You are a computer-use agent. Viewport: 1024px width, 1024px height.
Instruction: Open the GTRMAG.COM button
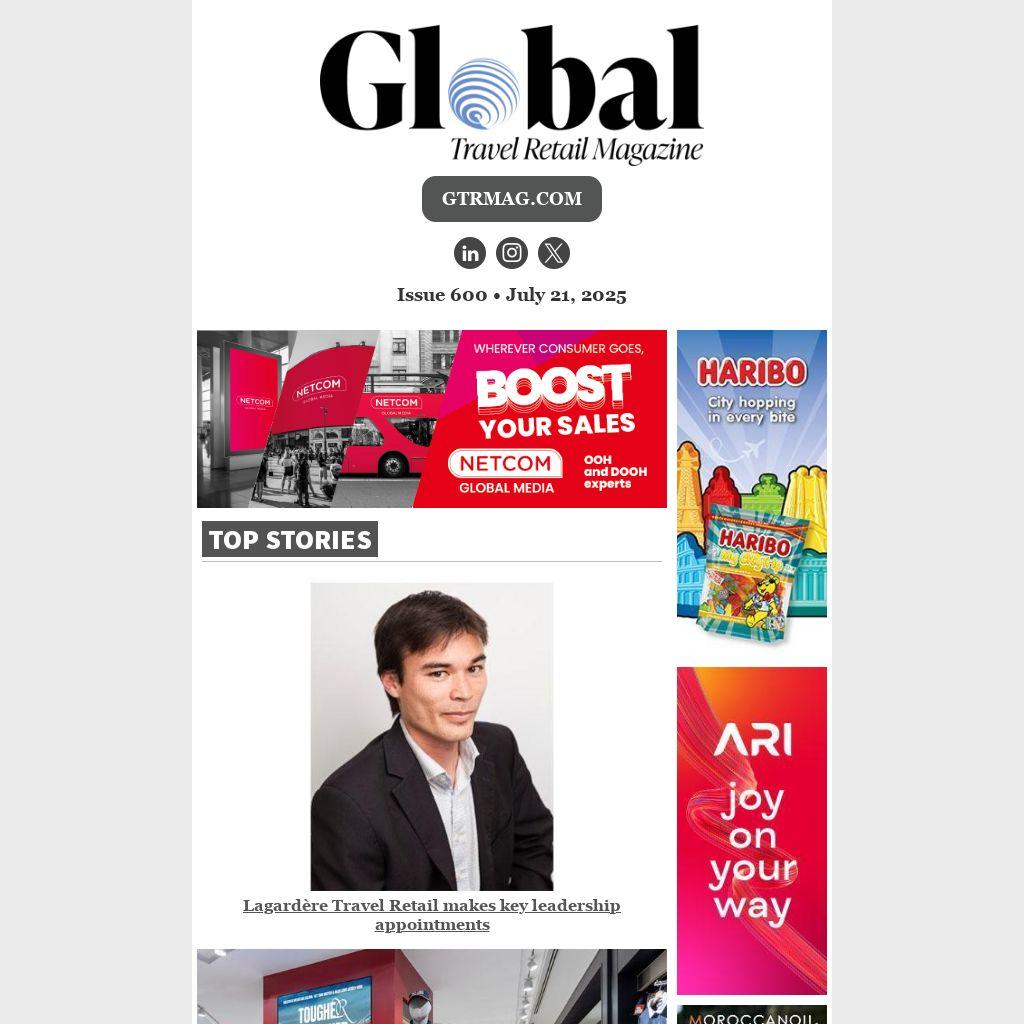(x=511, y=199)
